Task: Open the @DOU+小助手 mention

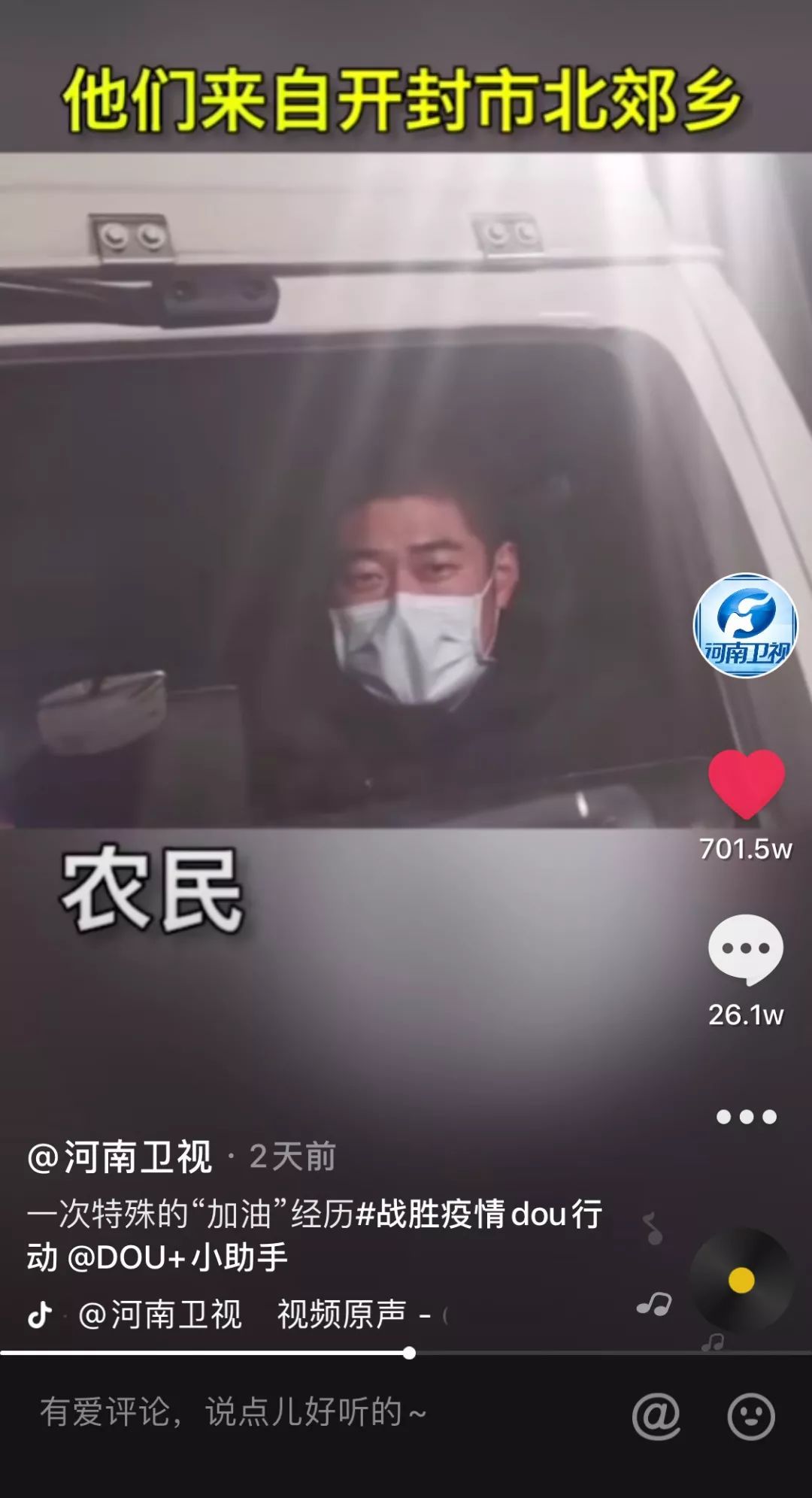Action: tap(177, 1257)
